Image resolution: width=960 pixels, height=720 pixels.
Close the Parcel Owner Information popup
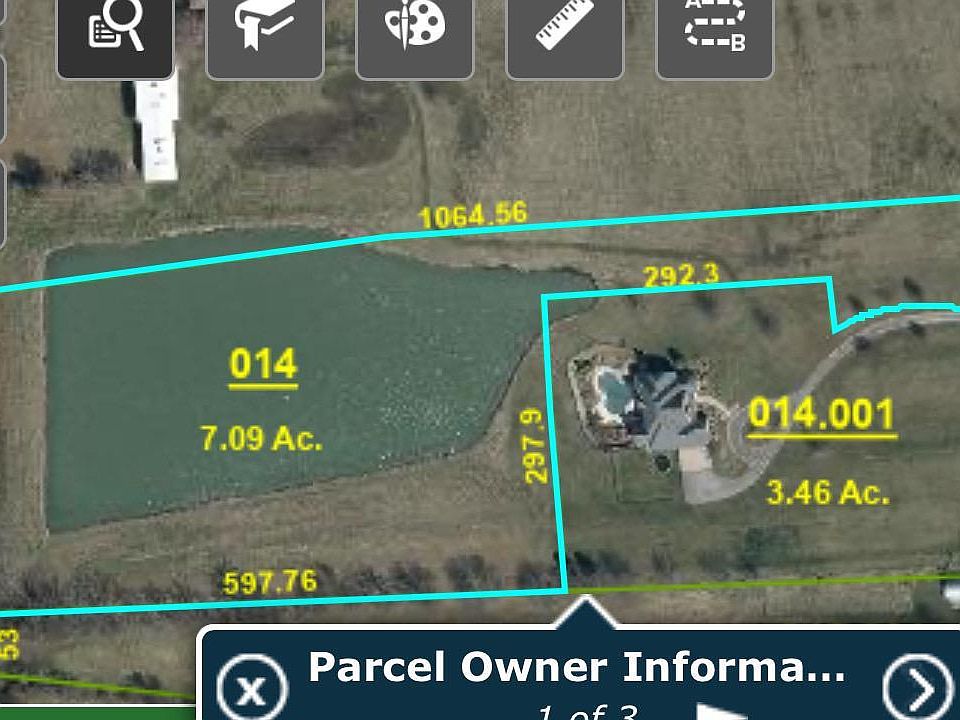[x=252, y=688]
